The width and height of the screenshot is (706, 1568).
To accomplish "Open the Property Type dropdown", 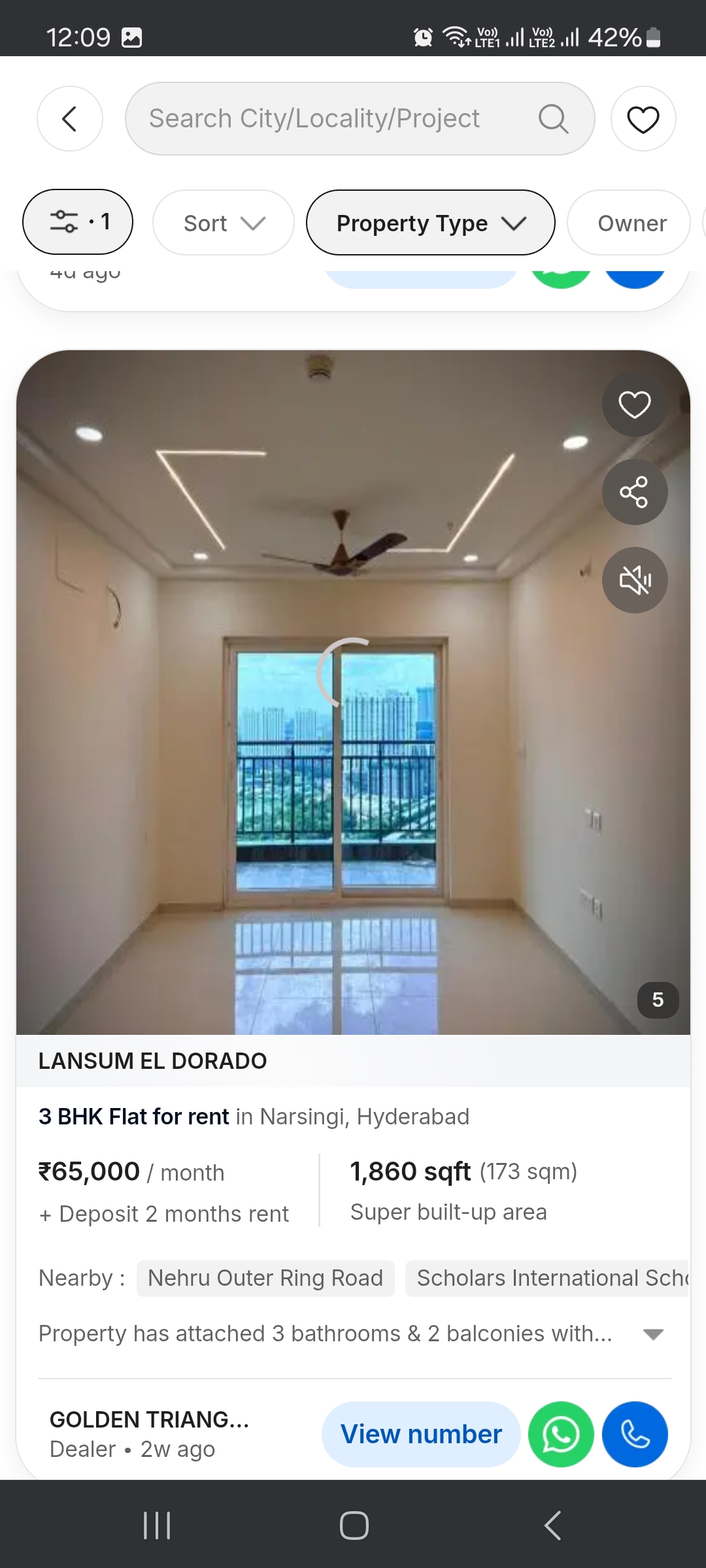I will coord(429,222).
